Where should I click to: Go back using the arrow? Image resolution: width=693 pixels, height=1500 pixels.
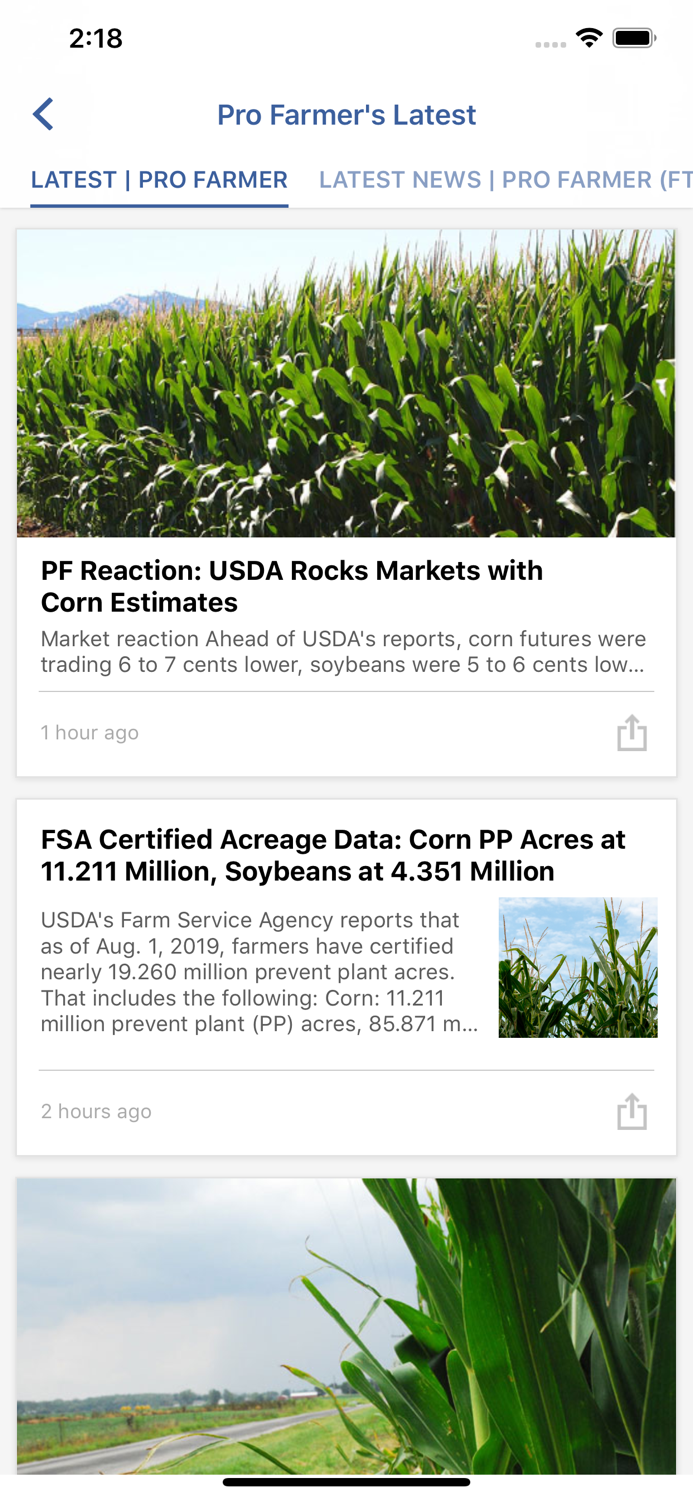coord(43,114)
